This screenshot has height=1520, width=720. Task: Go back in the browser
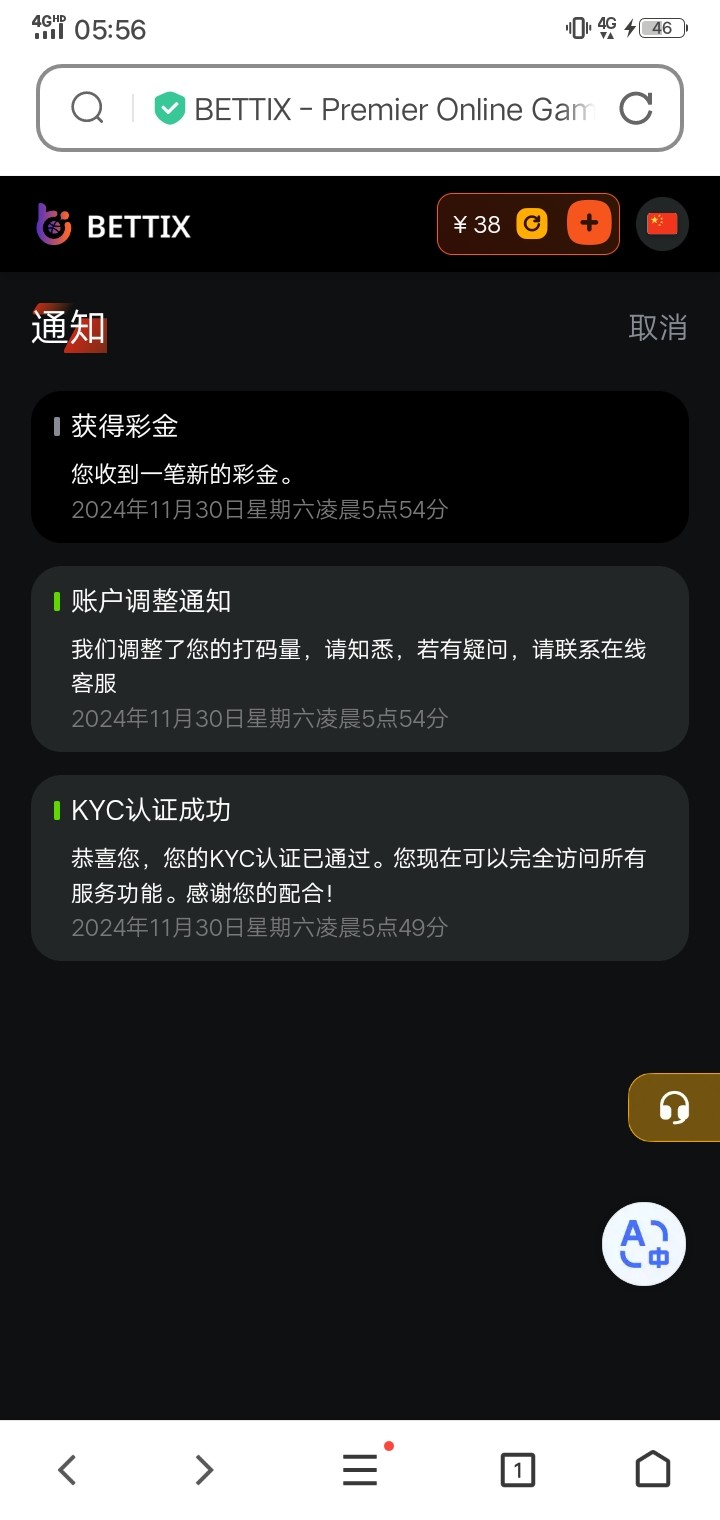[x=67, y=1469]
